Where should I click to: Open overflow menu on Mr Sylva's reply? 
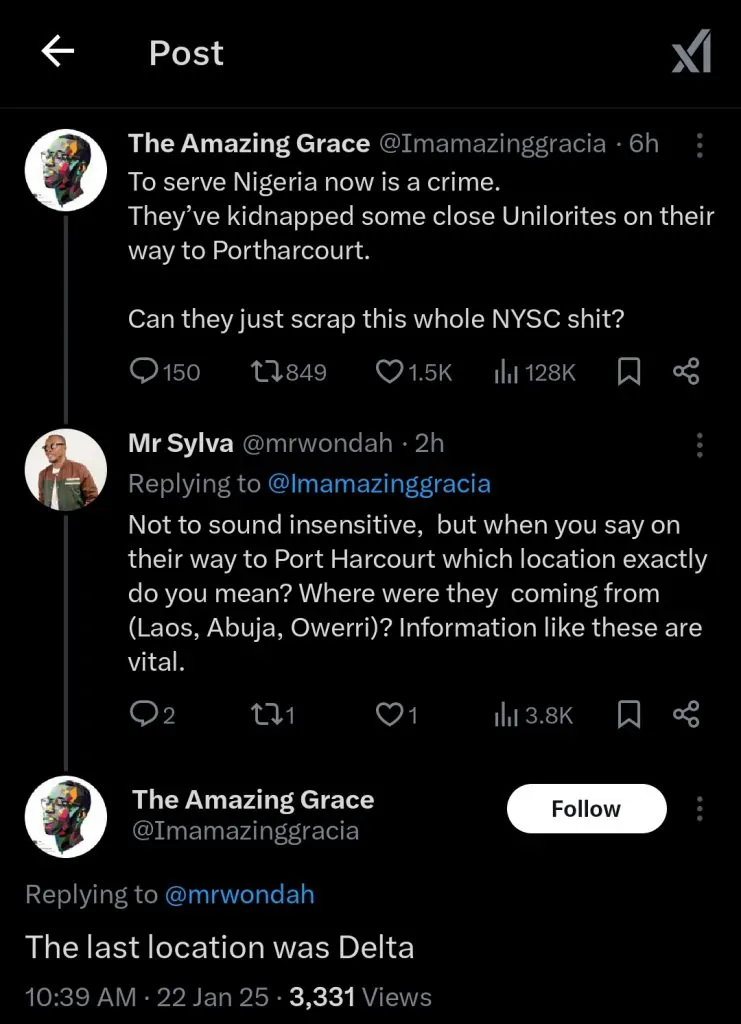click(699, 444)
